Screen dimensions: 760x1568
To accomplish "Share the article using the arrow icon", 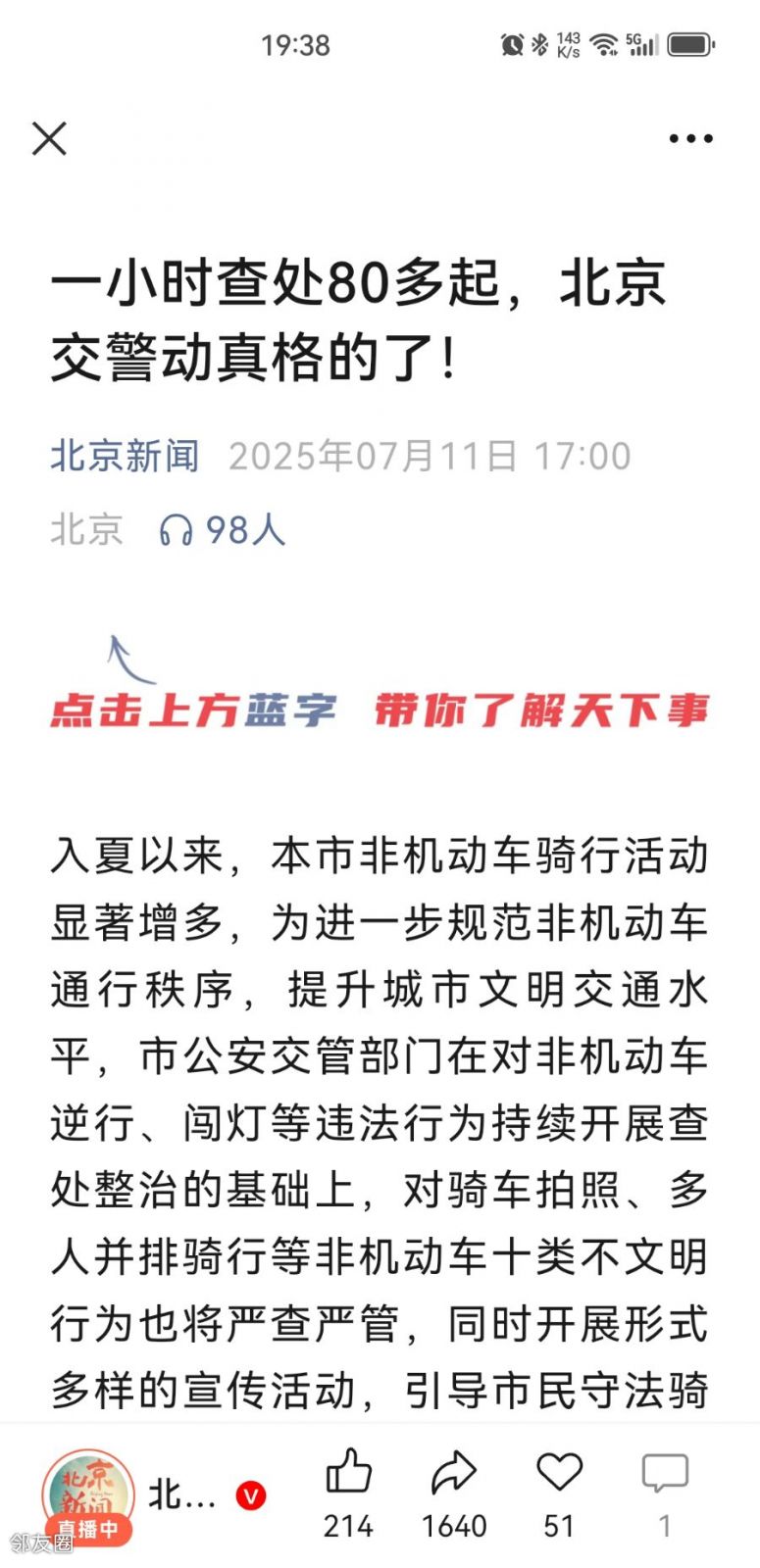I will tap(454, 1472).
